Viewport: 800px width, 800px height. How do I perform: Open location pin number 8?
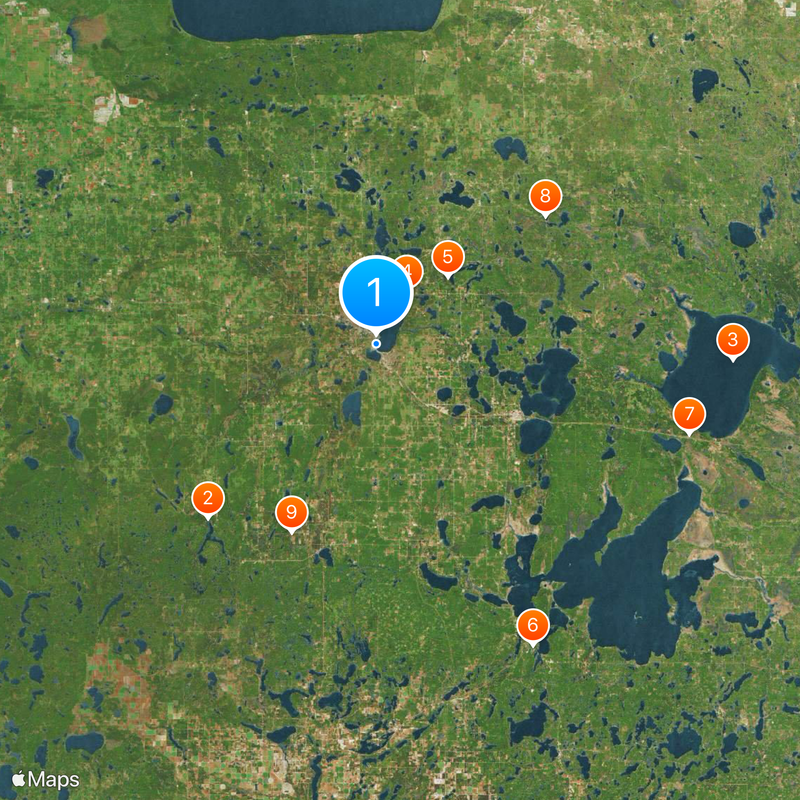[x=545, y=195]
